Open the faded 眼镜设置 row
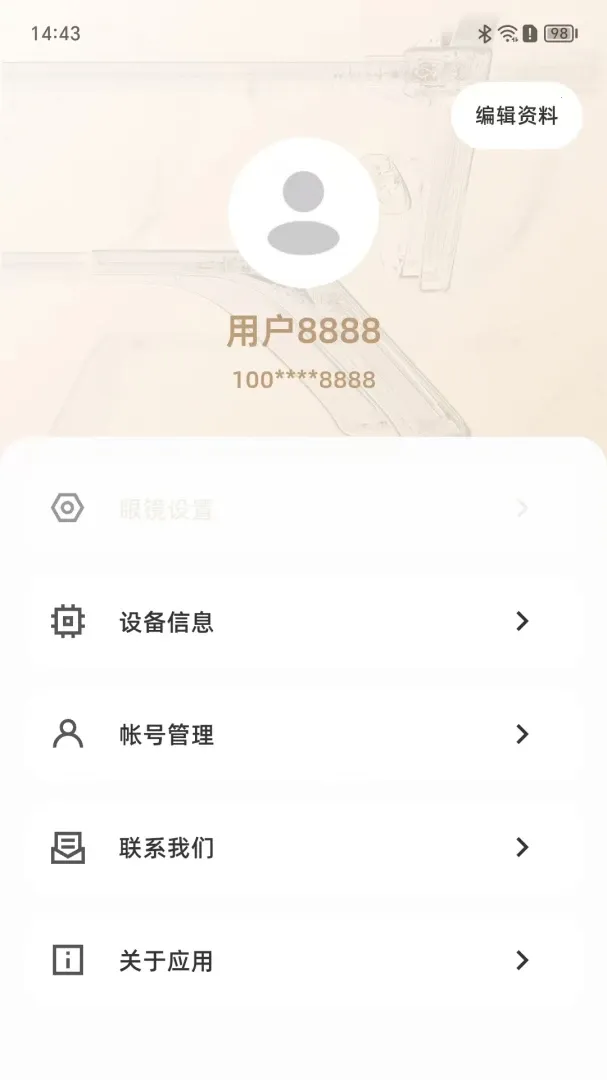607x1080 pixels. click(x=303, y=508)
